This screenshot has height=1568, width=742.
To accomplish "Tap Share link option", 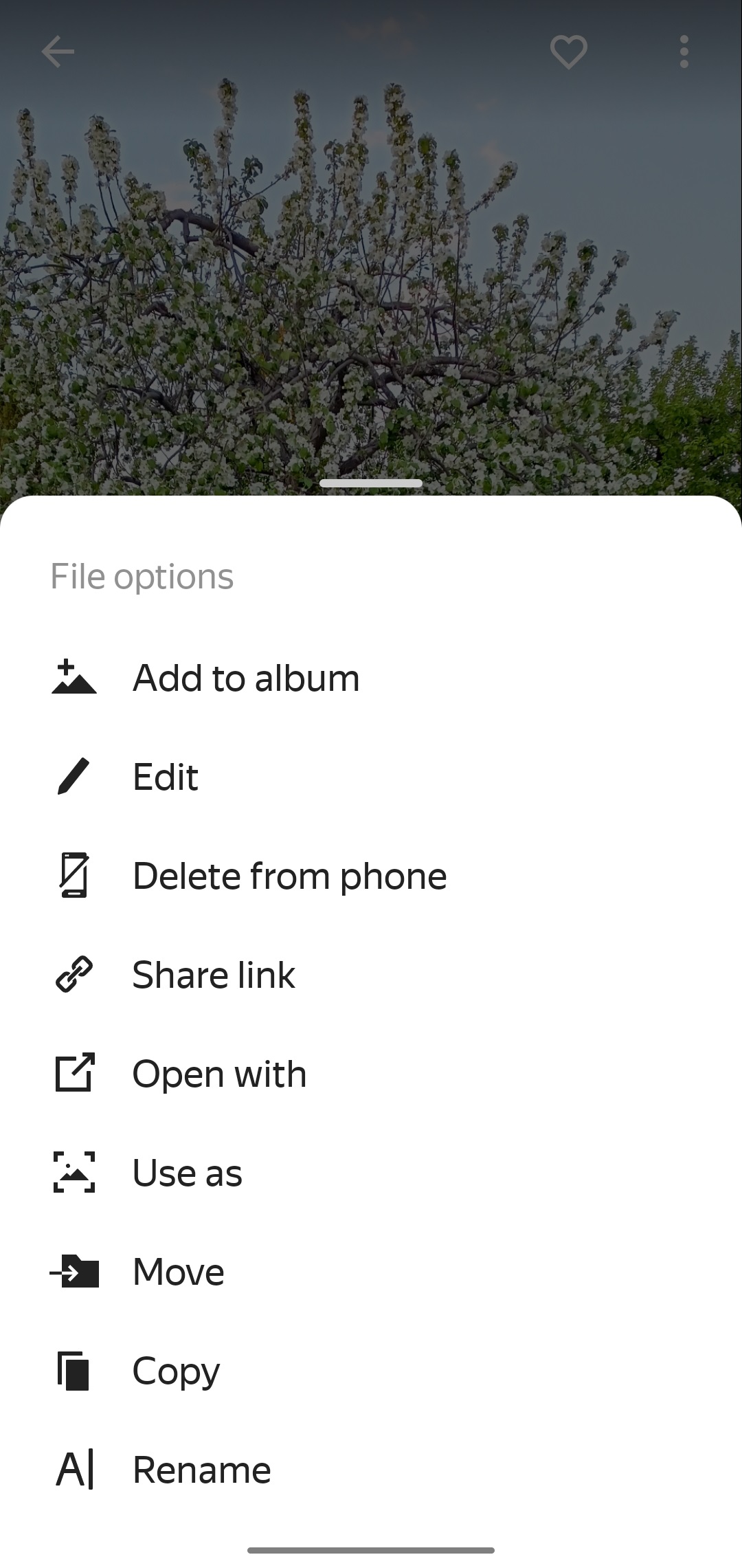I will pos(213,975).
